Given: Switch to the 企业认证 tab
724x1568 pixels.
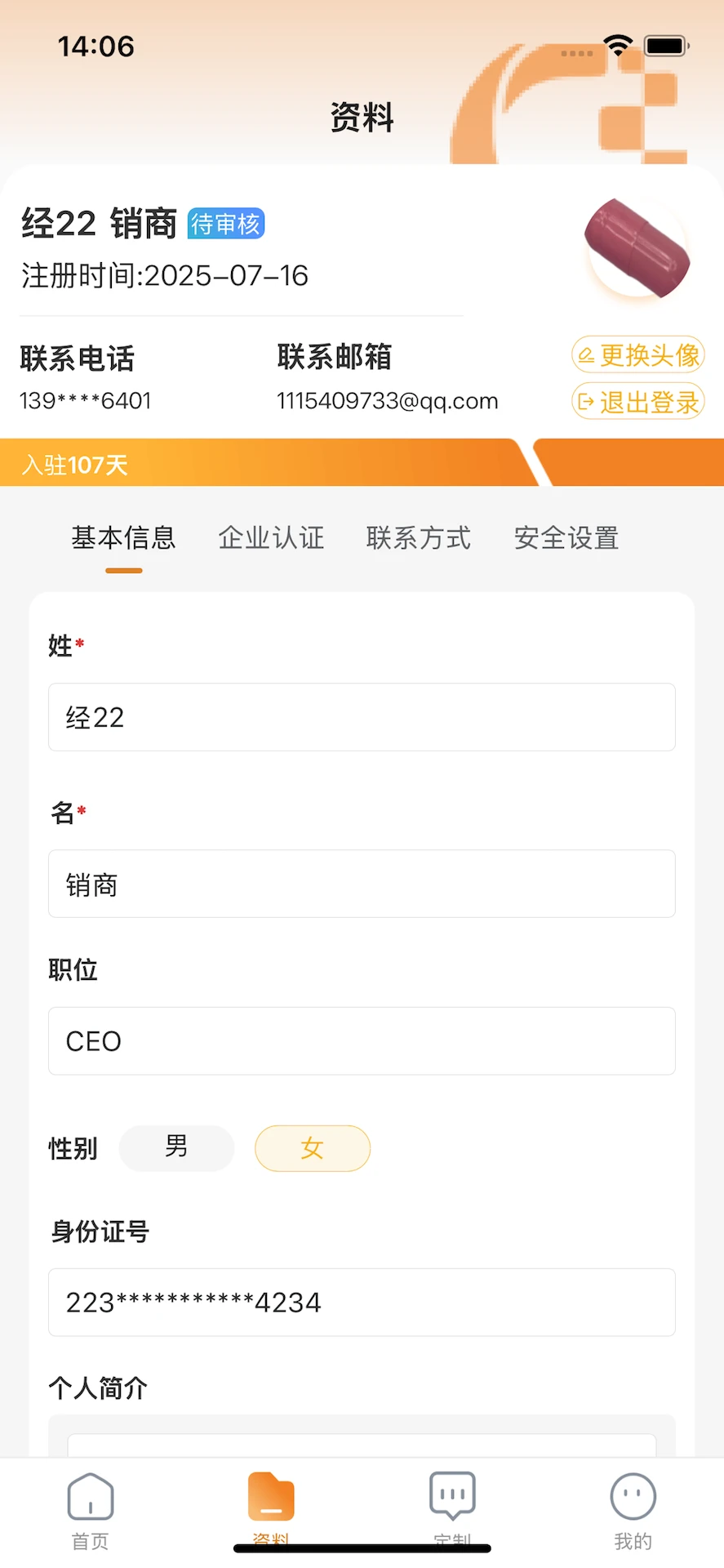Looking at the screenshot, I should (271, 538).
